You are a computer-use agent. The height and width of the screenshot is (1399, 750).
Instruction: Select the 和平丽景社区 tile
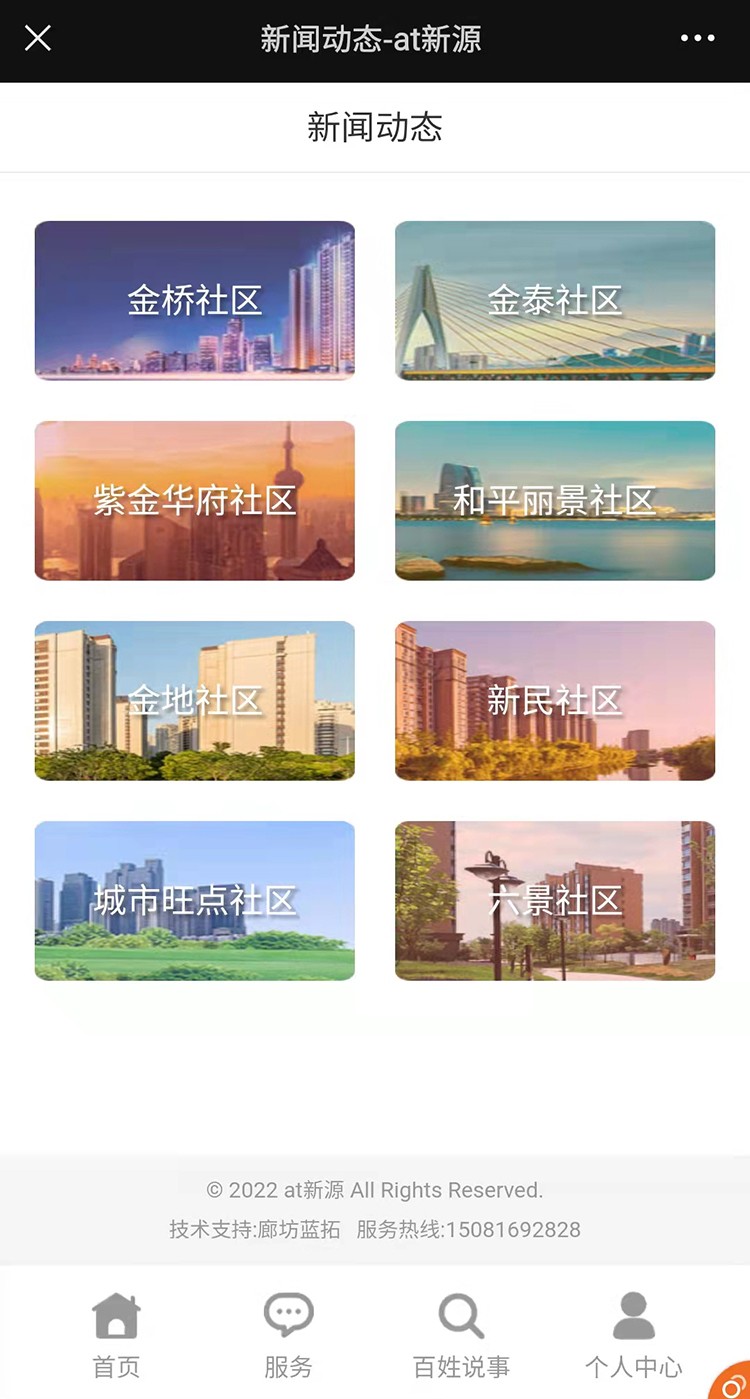(x=555, y=500)
